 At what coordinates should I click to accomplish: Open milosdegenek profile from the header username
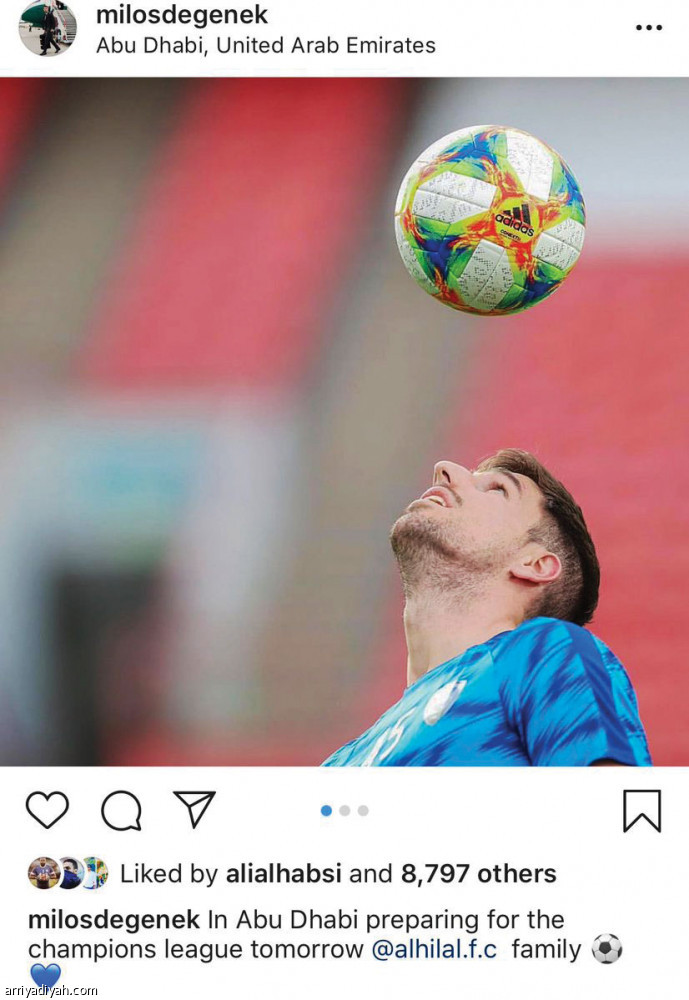click(182, 16)
